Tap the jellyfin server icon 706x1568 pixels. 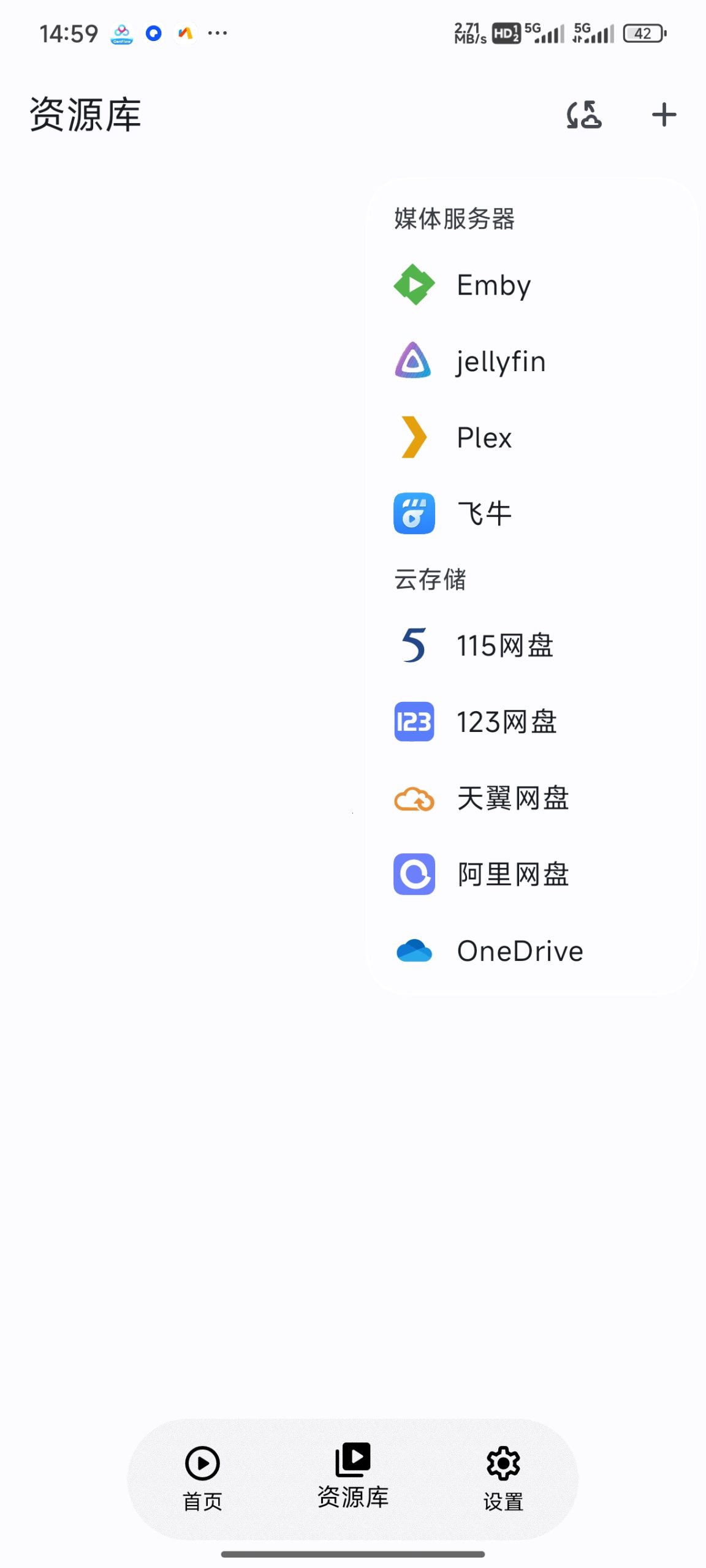(414, 361)
